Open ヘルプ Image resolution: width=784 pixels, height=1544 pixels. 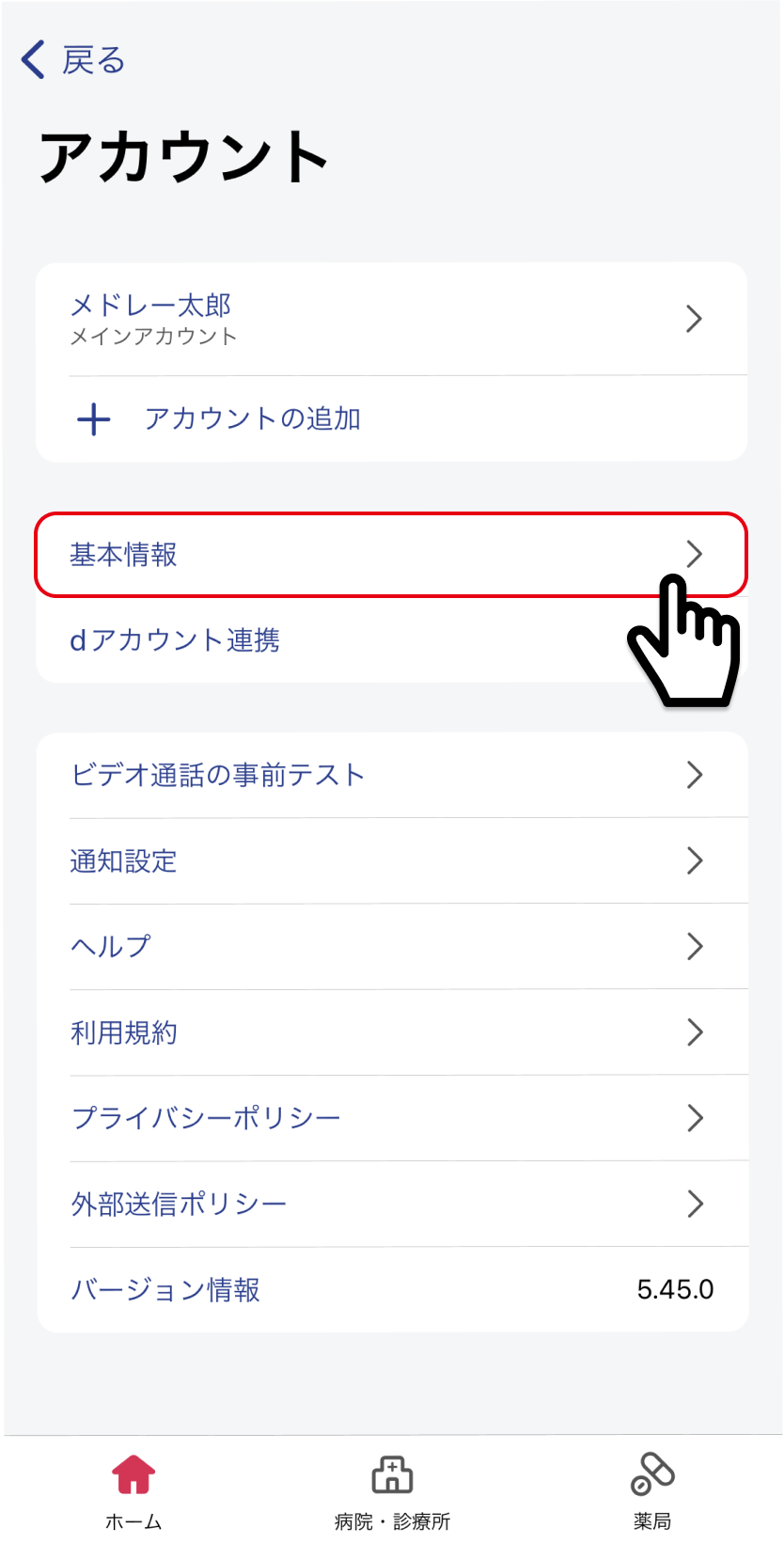[392, 946]
